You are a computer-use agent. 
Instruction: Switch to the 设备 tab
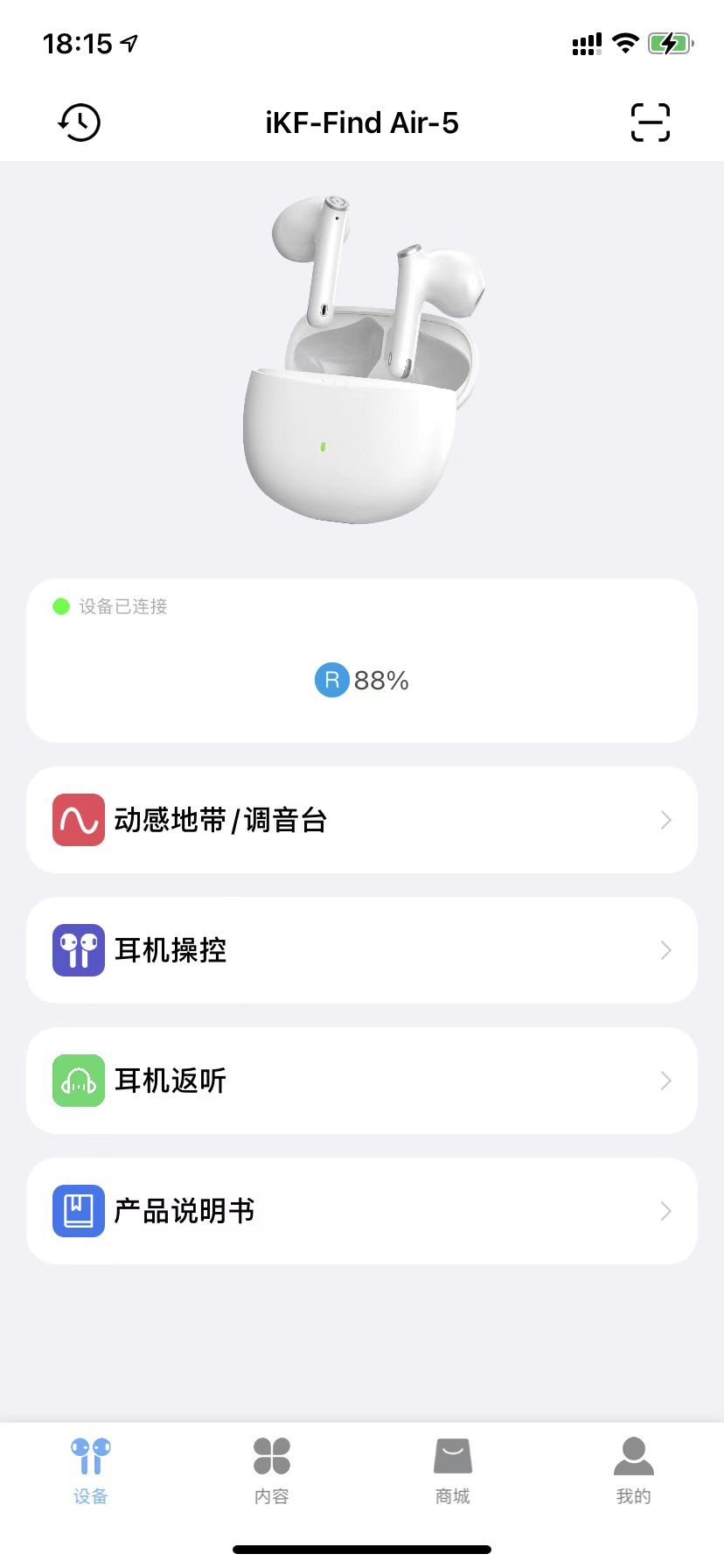click(91, 1470)
